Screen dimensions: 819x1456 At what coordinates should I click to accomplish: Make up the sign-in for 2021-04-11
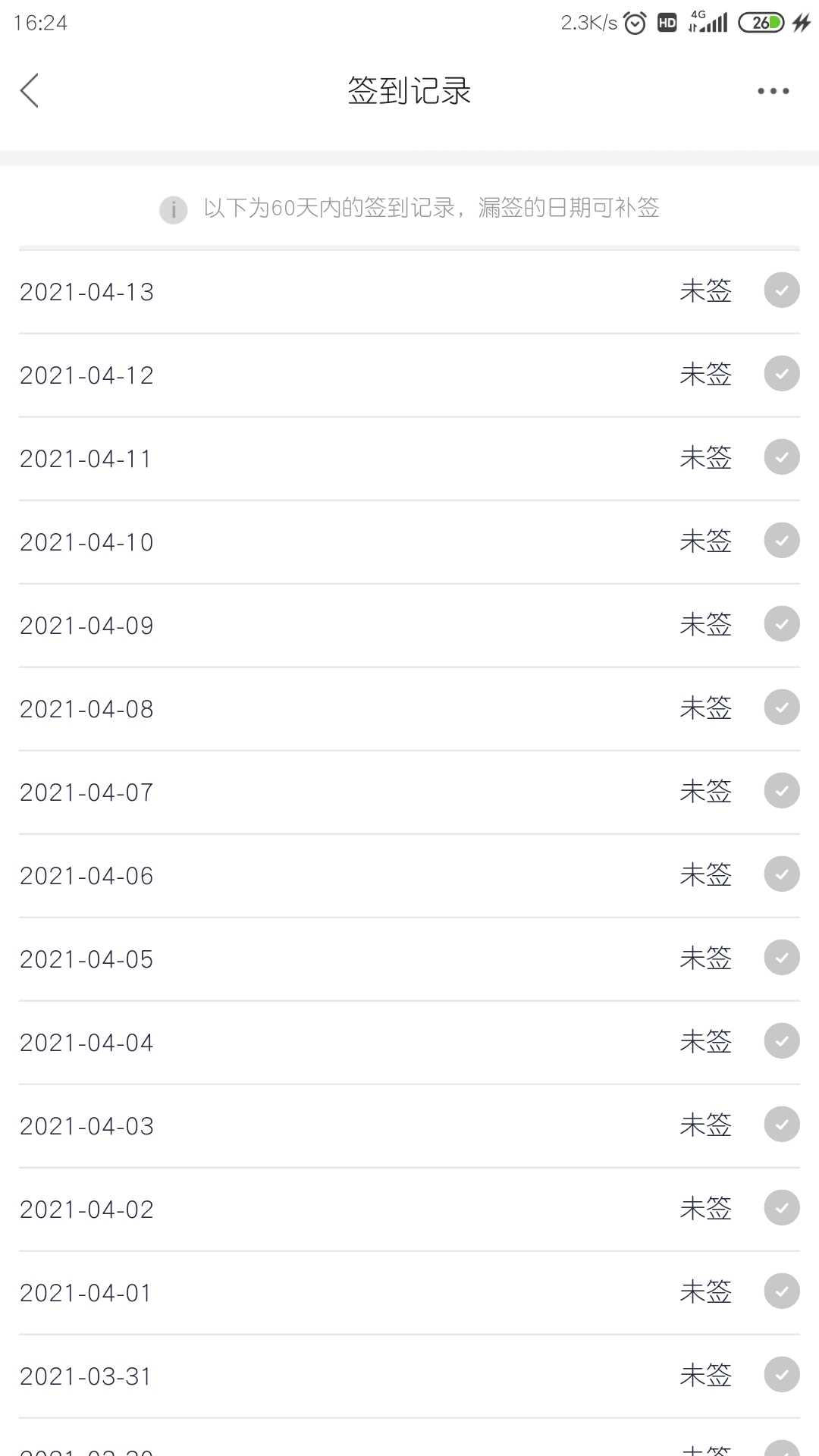782,457
